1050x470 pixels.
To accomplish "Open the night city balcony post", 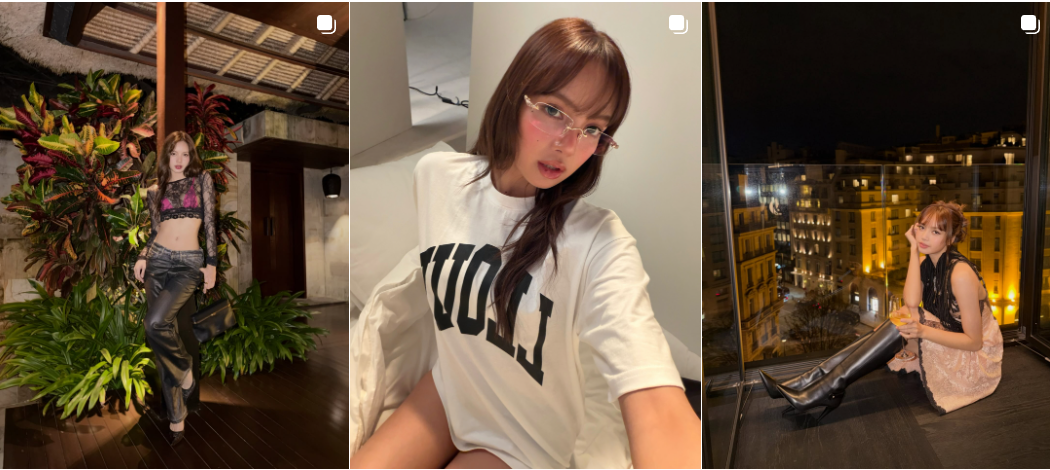I will tap(876, 235).
